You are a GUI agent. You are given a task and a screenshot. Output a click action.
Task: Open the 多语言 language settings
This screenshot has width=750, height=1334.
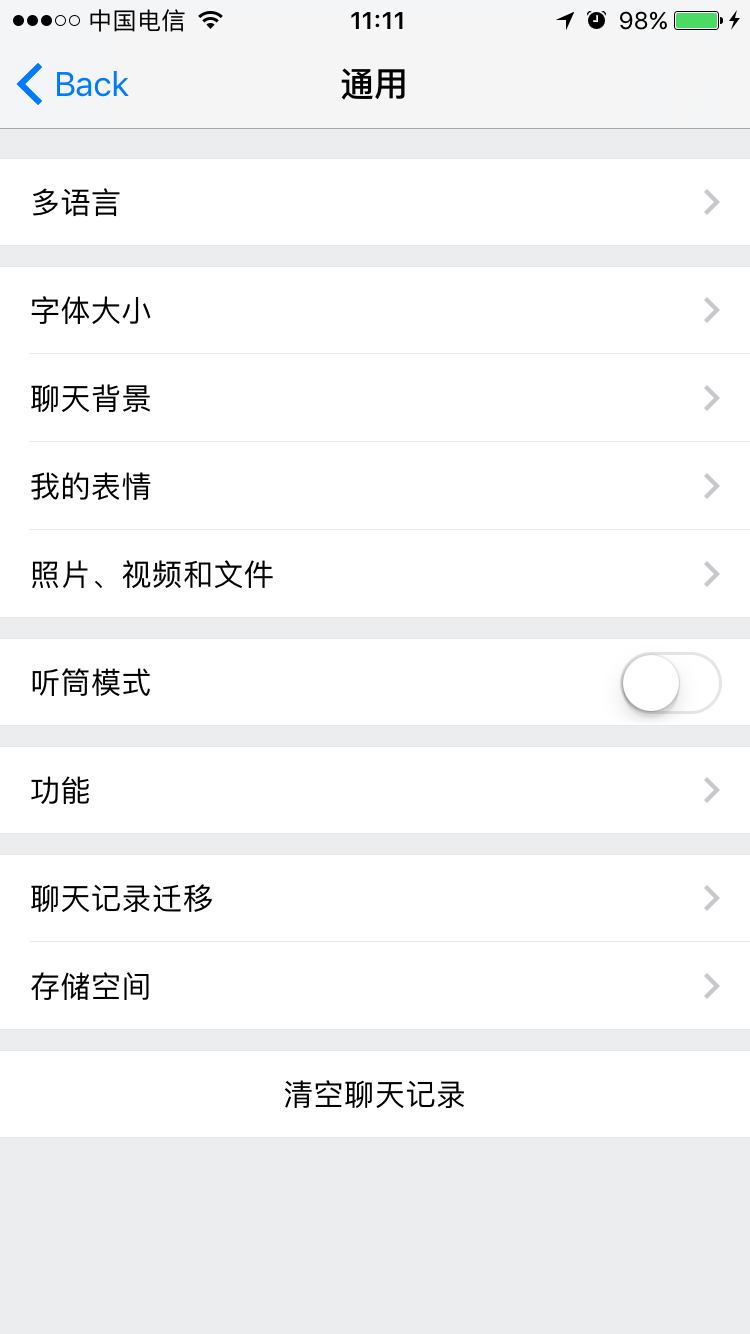pyautogui.click(x=375, y=202)
